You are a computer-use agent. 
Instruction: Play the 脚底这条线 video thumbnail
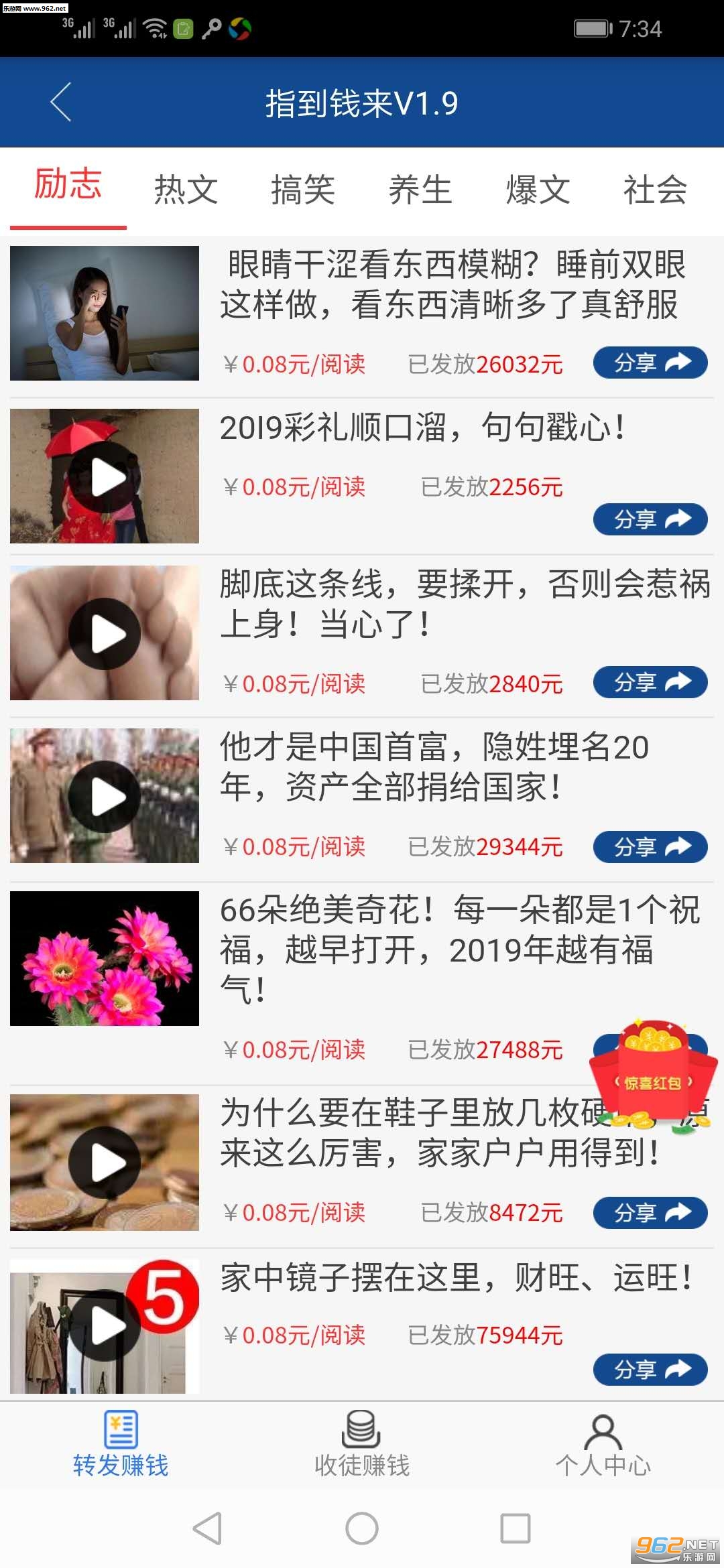point(105,633)
